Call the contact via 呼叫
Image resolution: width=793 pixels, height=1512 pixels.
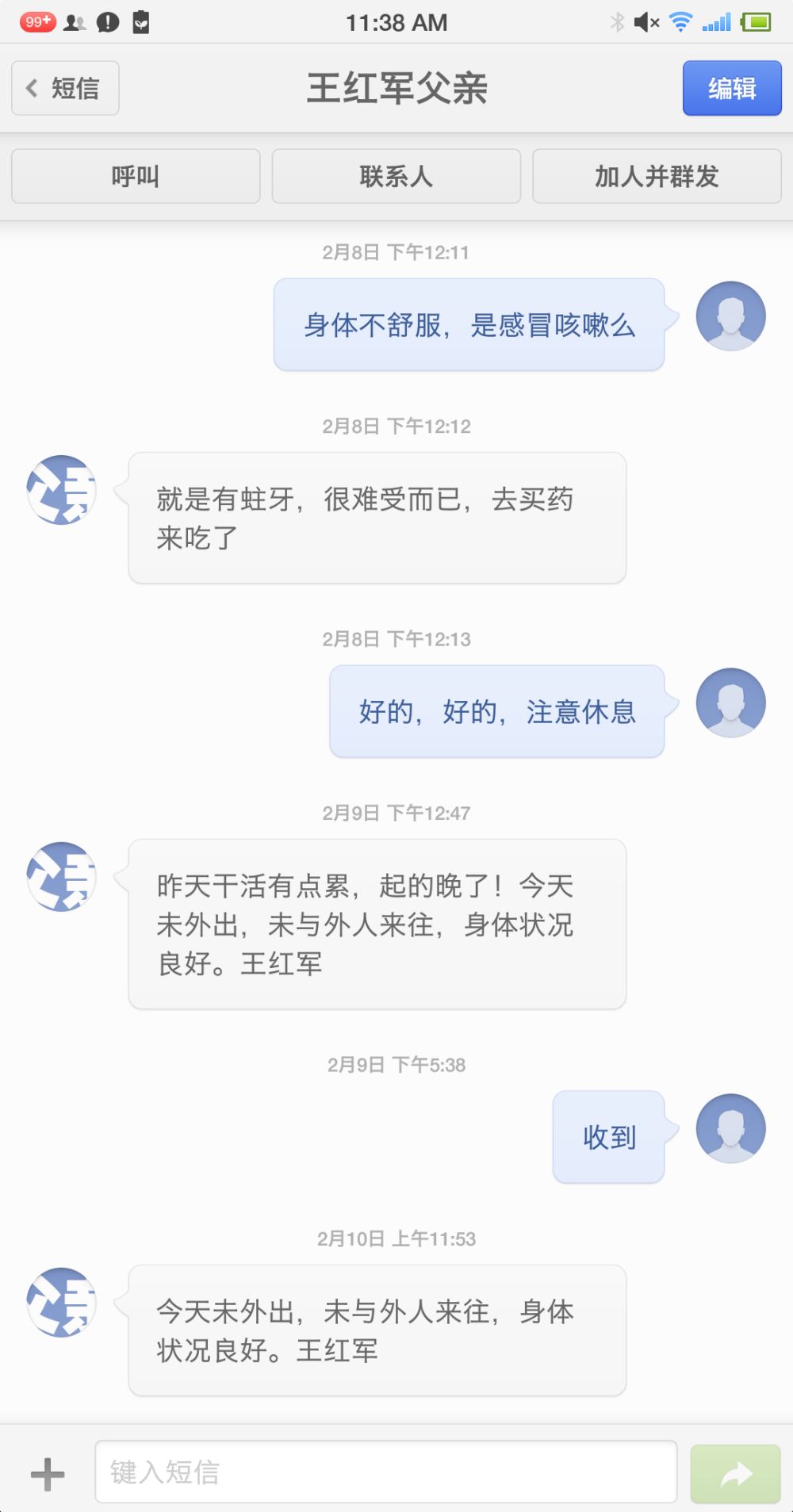click(x=136, y=176)
